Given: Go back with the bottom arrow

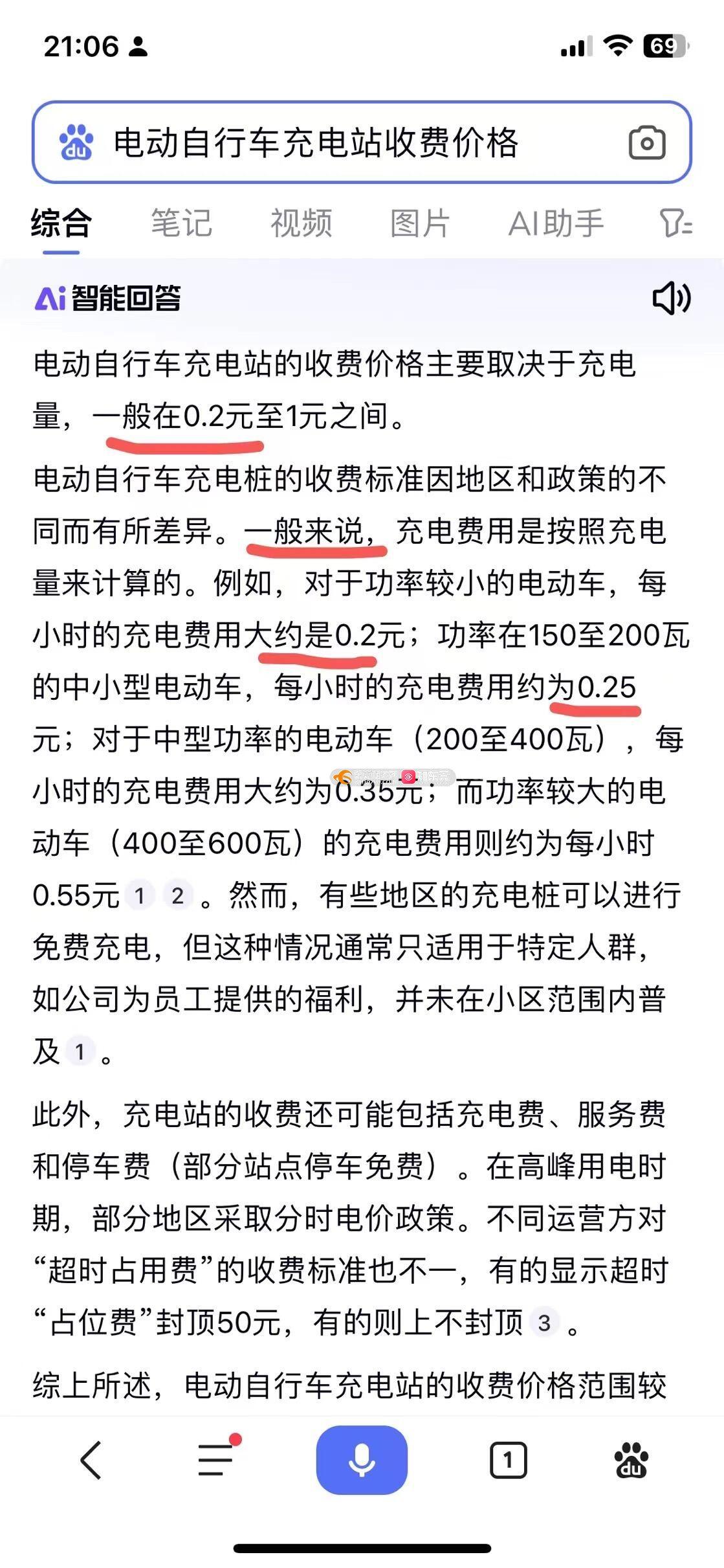Looking at the screenshot, I should pyautogui.click(x=91, y=1461).
